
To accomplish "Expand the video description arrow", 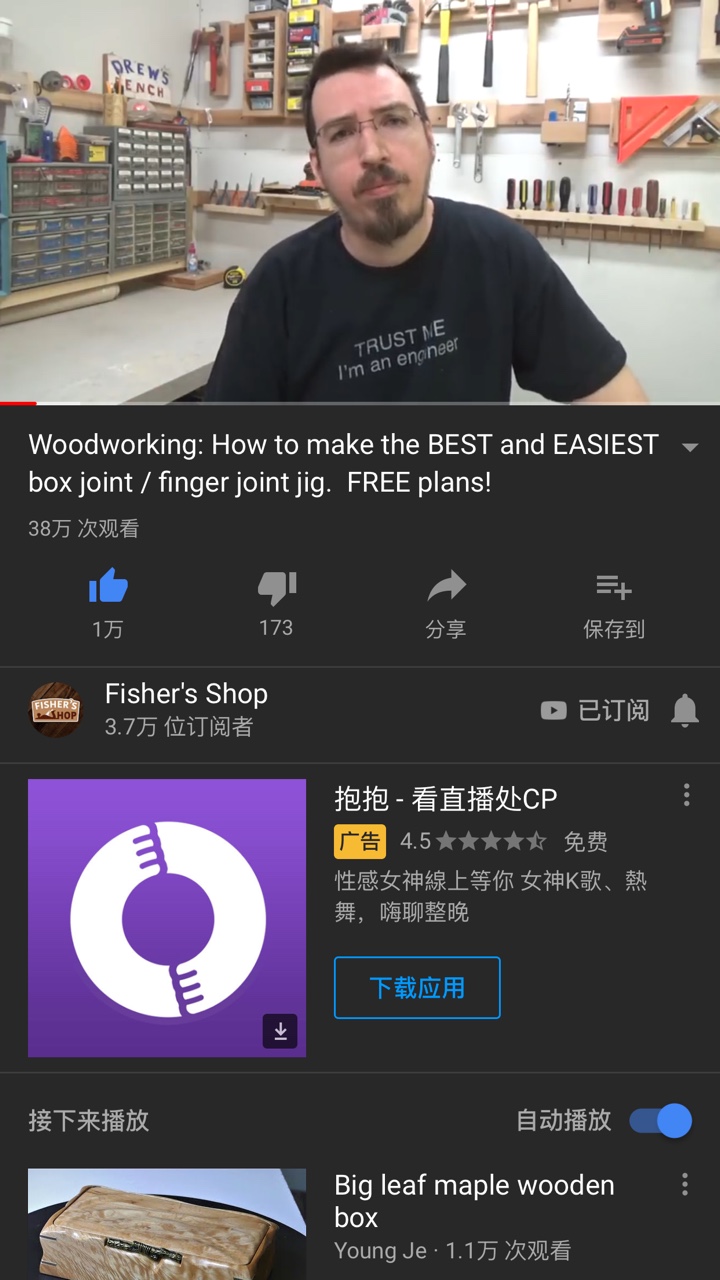I will coord(689,447).
